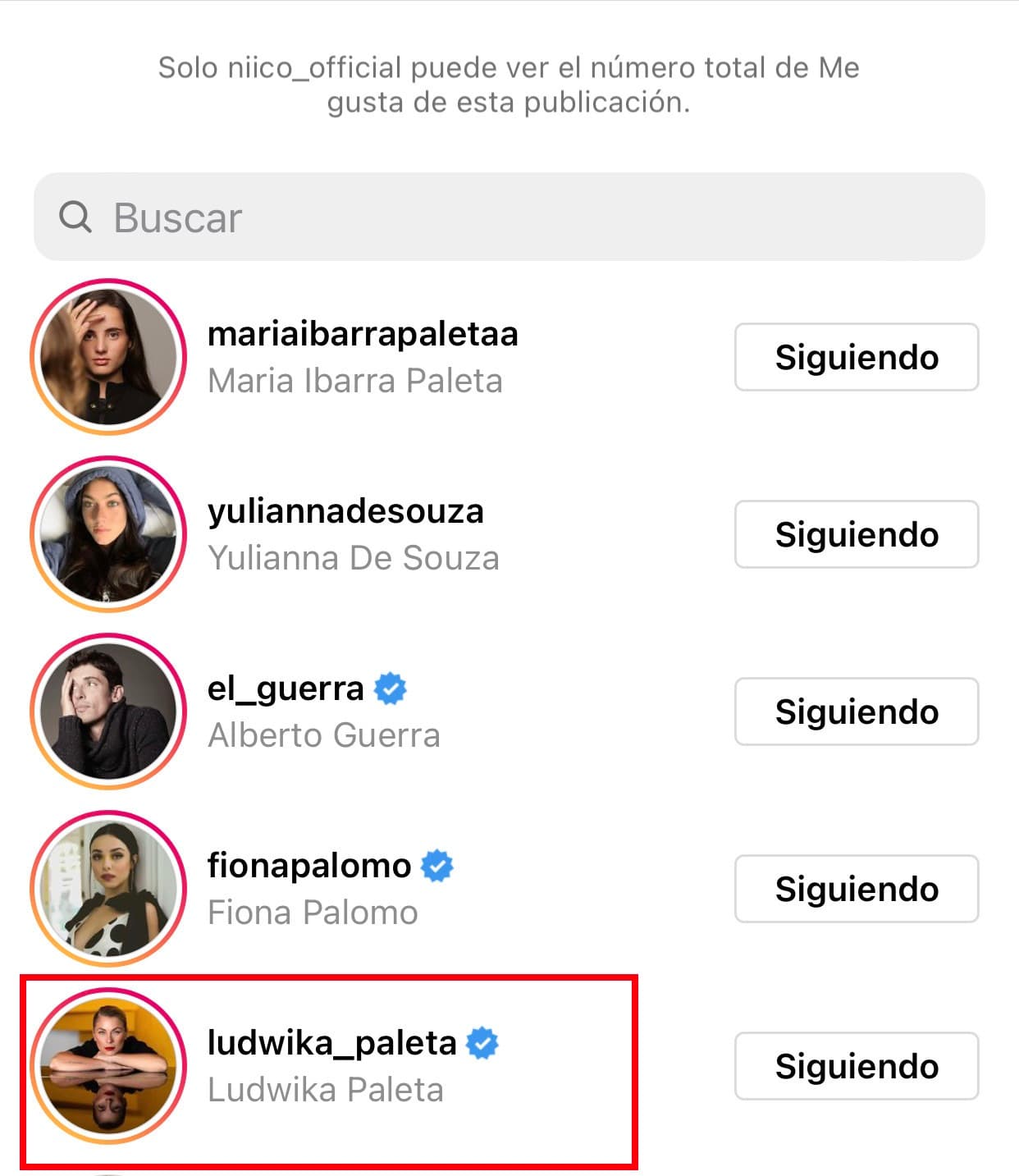
Task: Click the search magnifying glass icon
Action: tap(77, 217)
